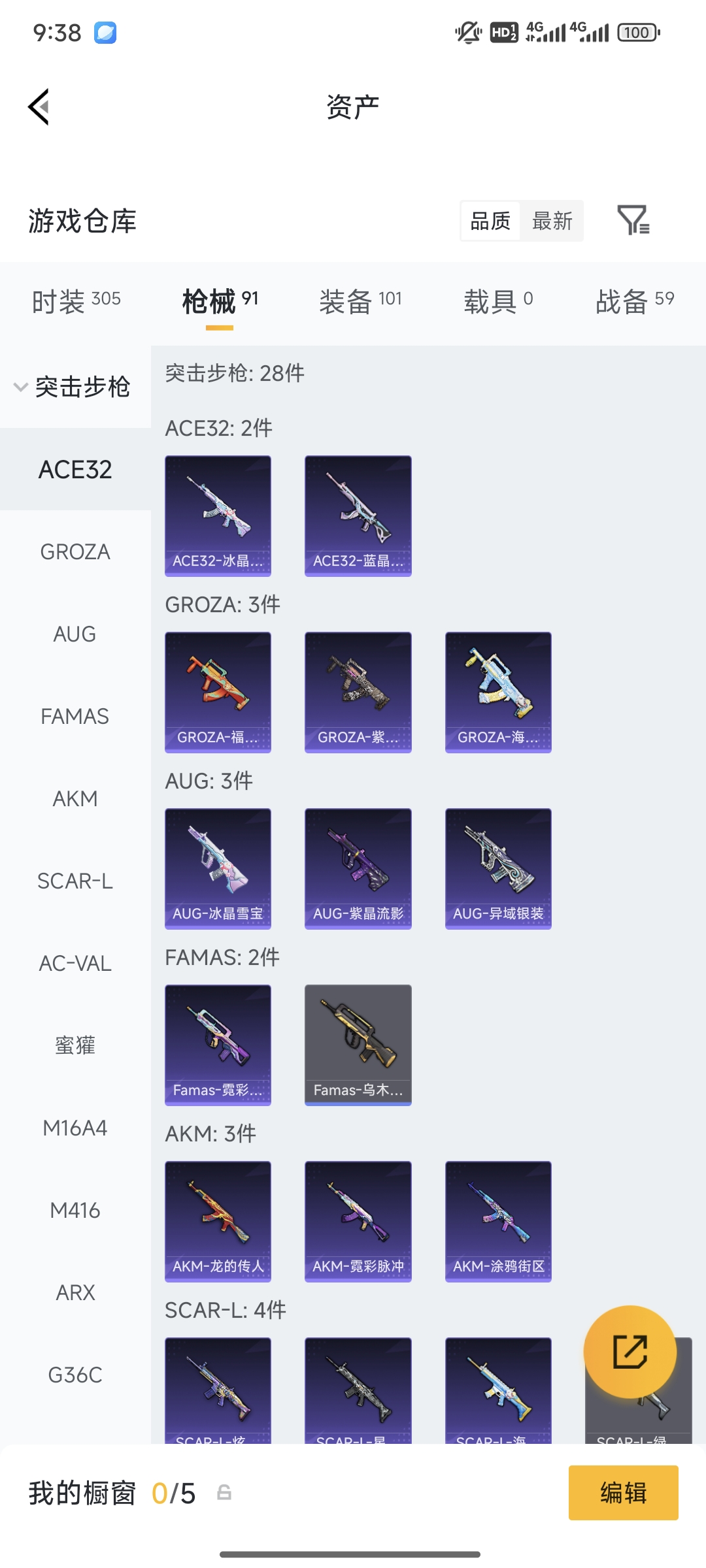The height and width of the screenshot is (1568, 706).
Task: Jump to AKM in the weapon list
Action: pos(75,798)
